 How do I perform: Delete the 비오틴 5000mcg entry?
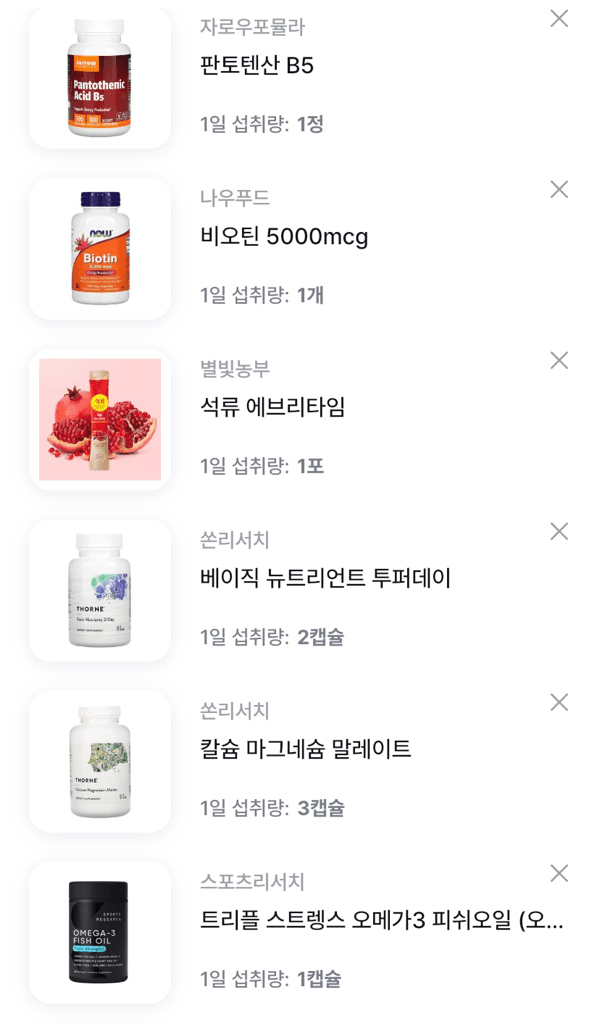click(x=559, y=189)
